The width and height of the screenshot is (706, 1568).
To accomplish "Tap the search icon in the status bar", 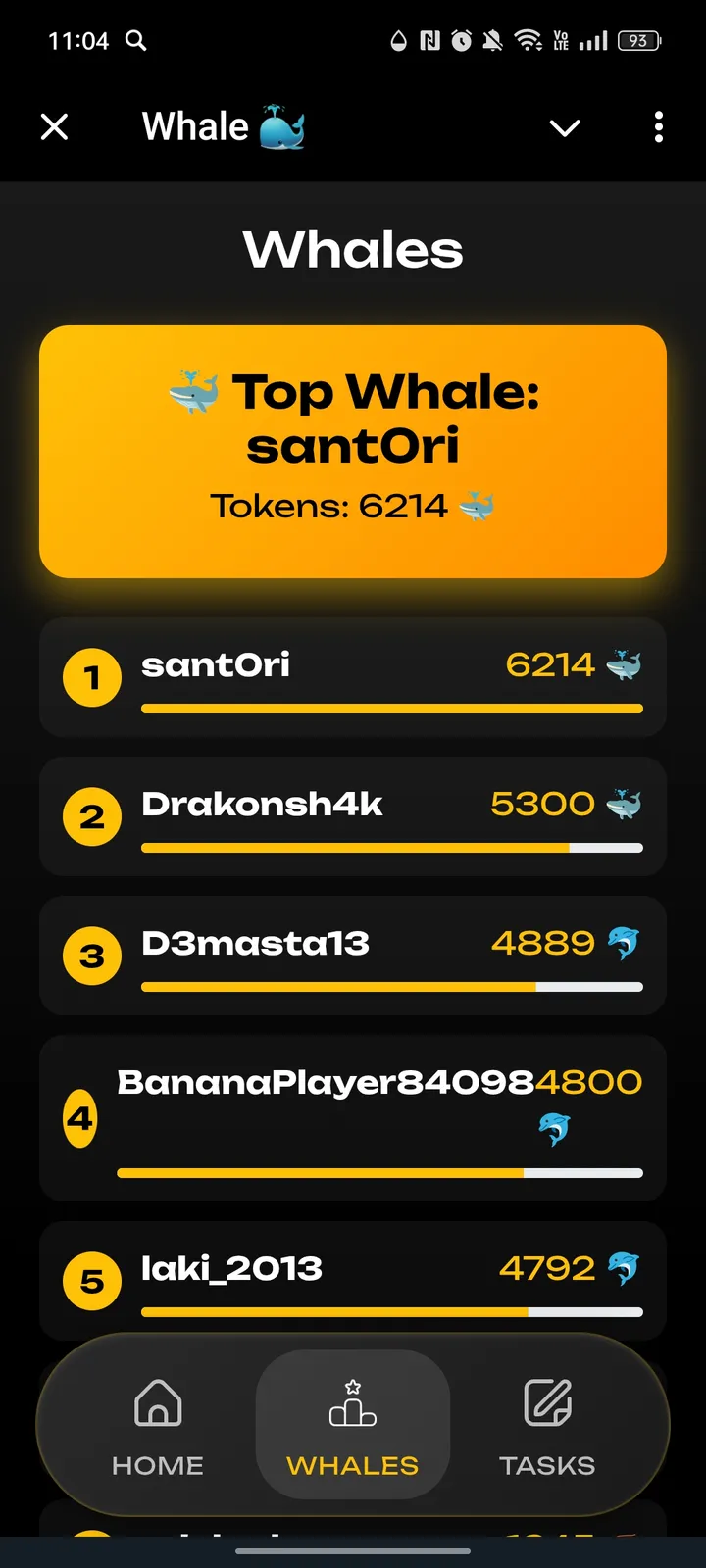I will [136, 41].
